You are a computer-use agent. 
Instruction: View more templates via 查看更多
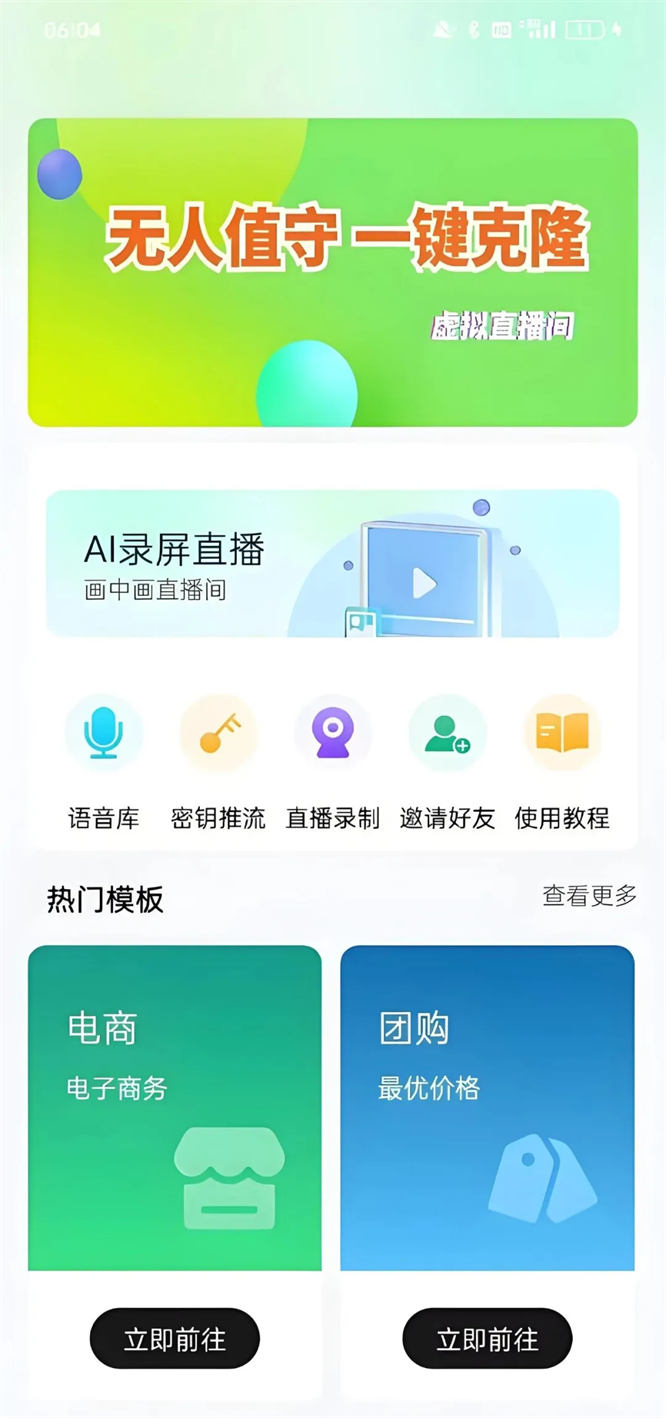(589, 896)
